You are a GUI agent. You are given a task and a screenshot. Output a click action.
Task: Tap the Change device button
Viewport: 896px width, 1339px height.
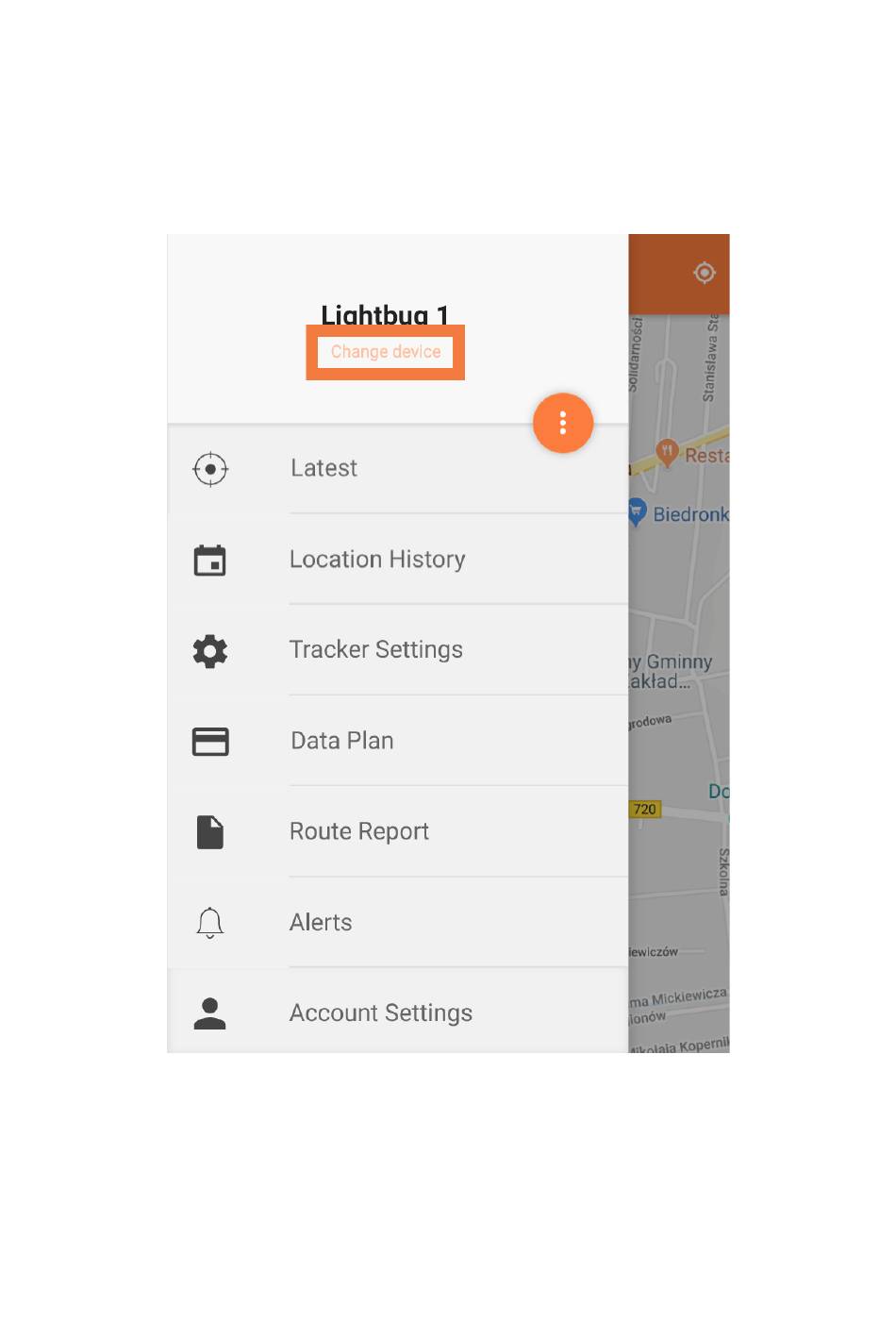[385, 352]
